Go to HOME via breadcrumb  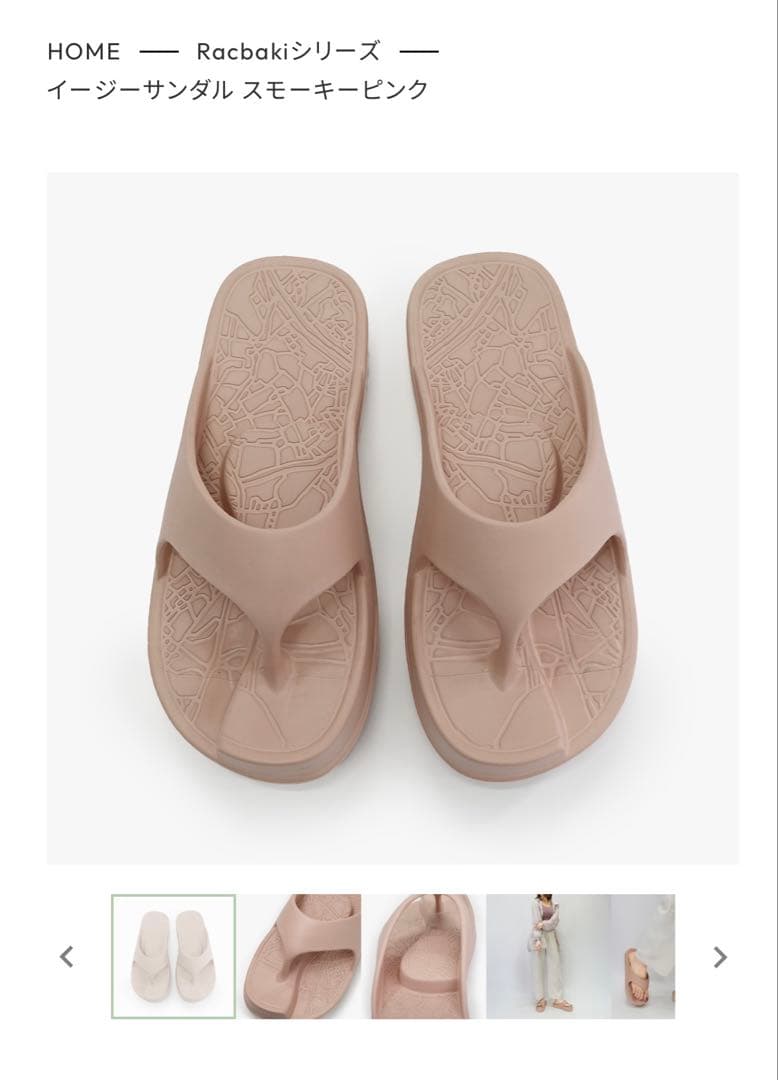(83, 51)
